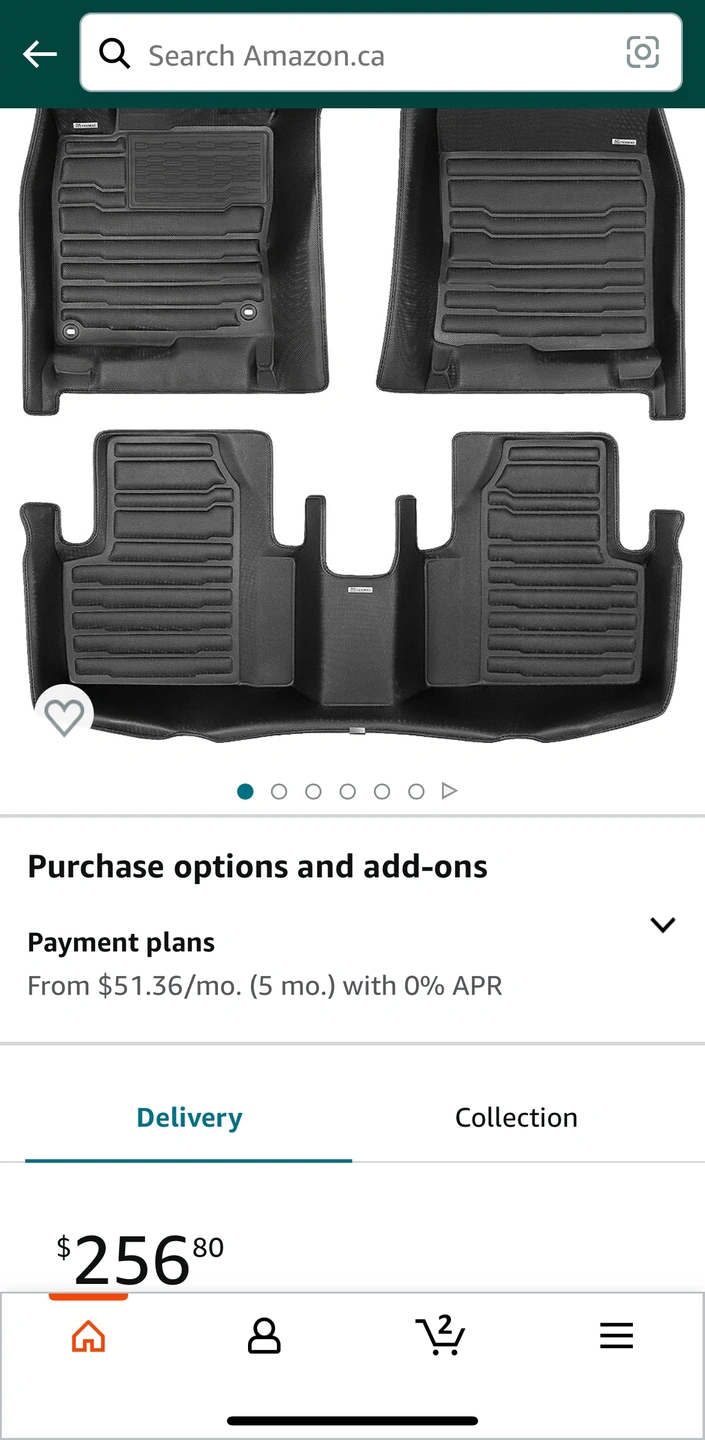The width and height of the screenshot is (705, 1440).
Task: Go to the Home tab
Action: point(88,1336)
